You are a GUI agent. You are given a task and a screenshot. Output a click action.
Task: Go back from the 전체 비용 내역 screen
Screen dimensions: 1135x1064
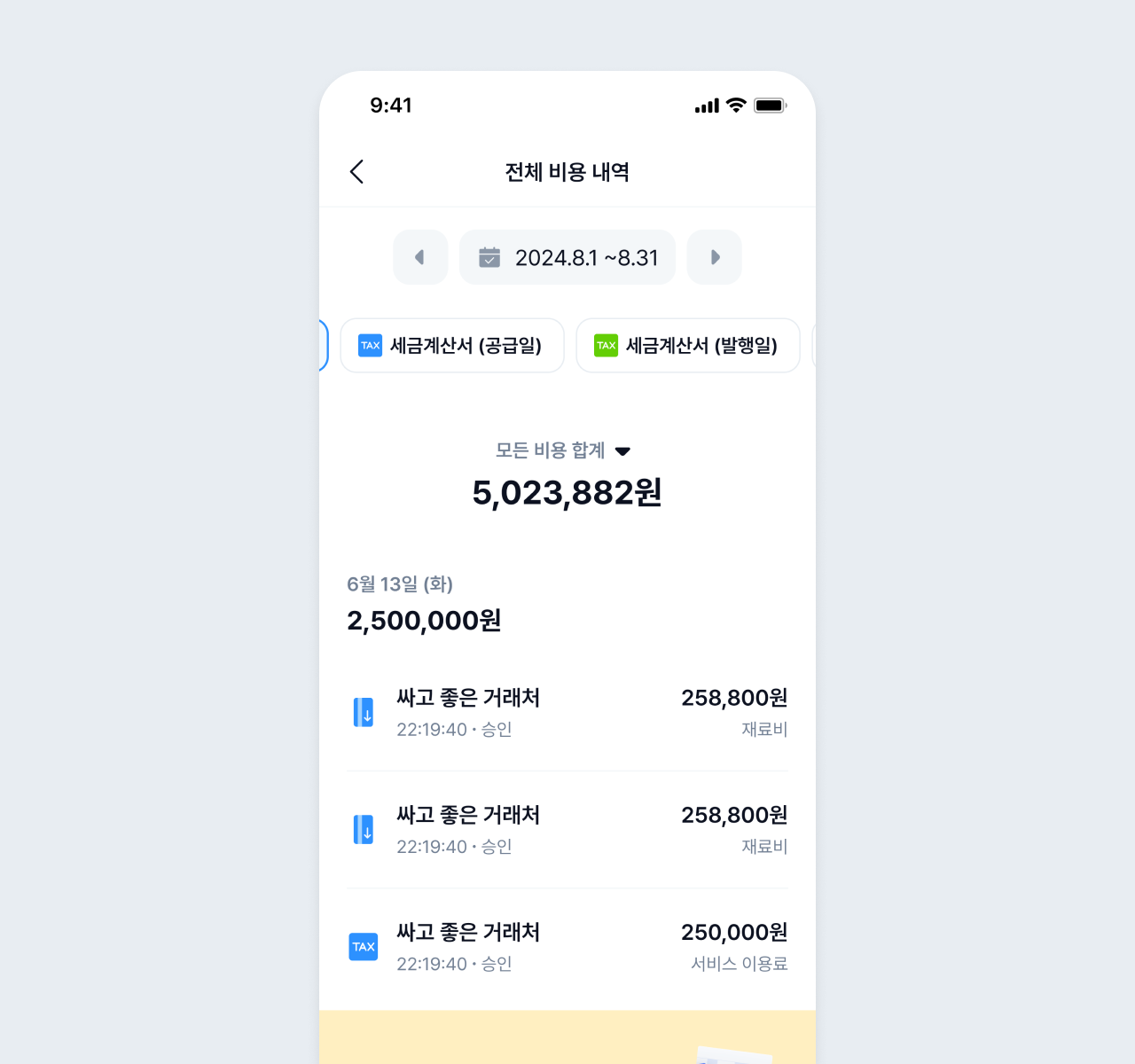tap(357, 172)
